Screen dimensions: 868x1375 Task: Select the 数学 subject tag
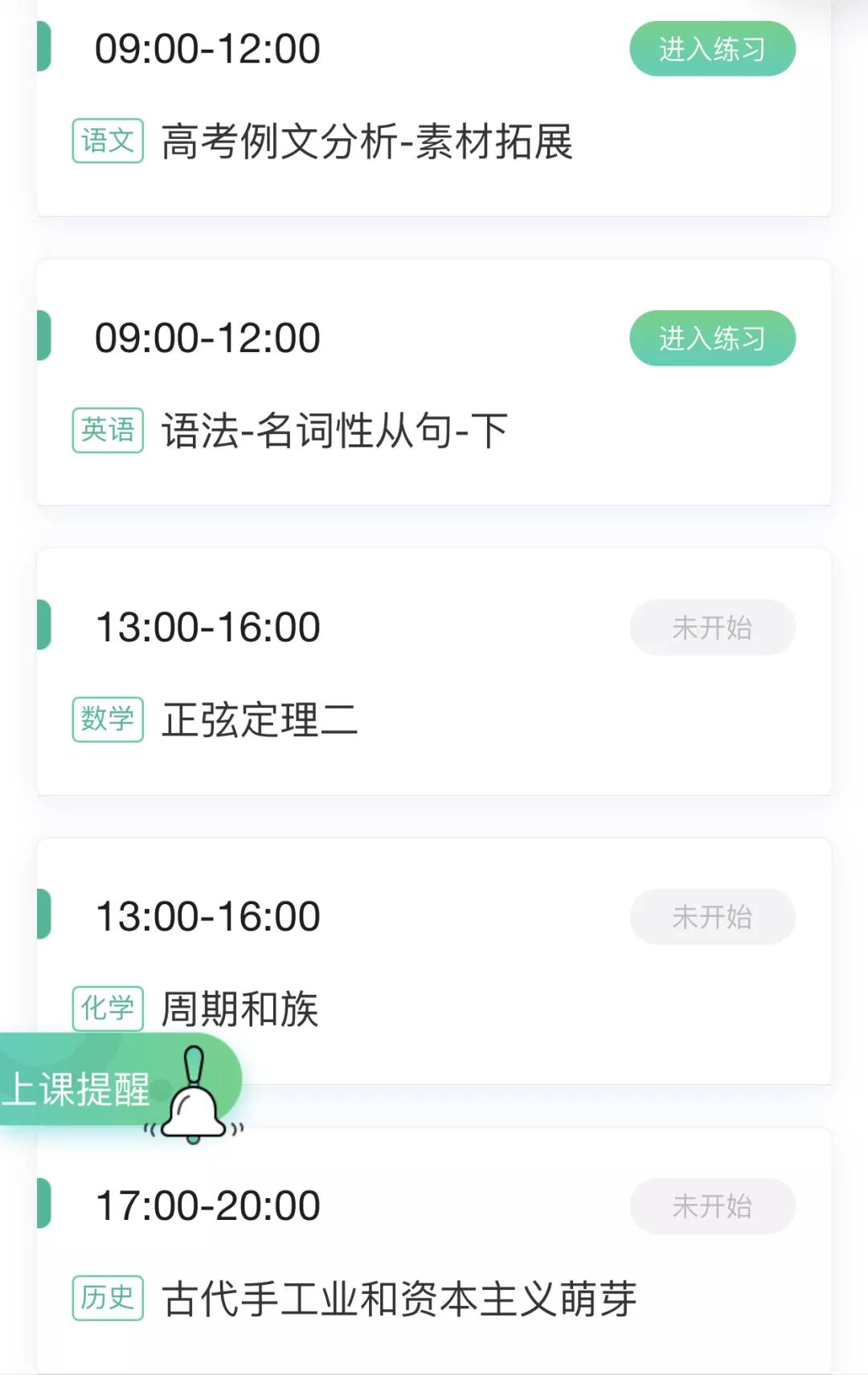(108, 718)
